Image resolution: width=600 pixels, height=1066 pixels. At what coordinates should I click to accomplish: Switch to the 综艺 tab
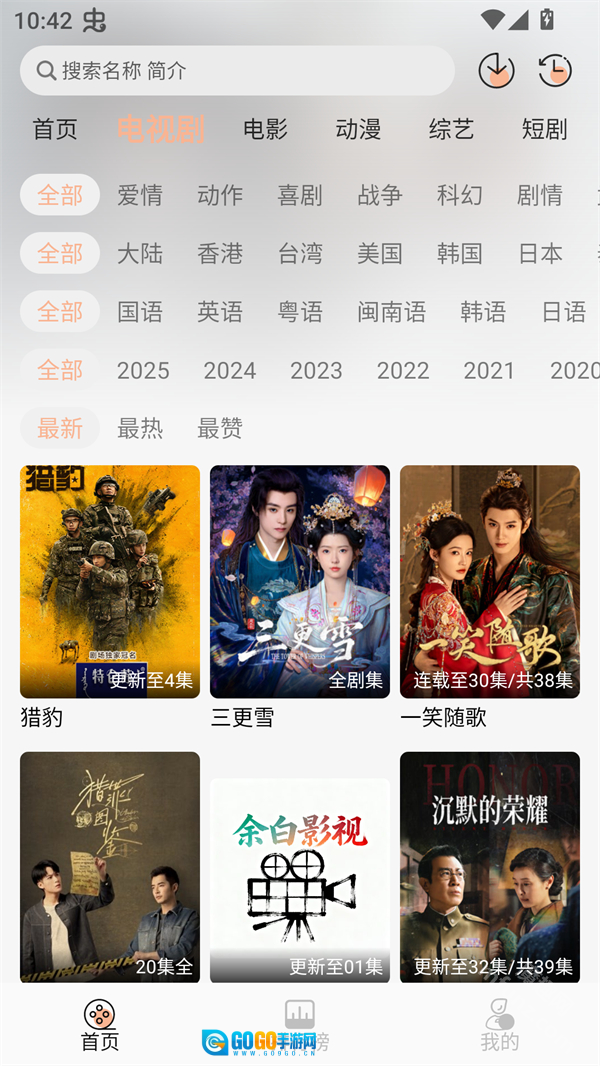(451, 129)
